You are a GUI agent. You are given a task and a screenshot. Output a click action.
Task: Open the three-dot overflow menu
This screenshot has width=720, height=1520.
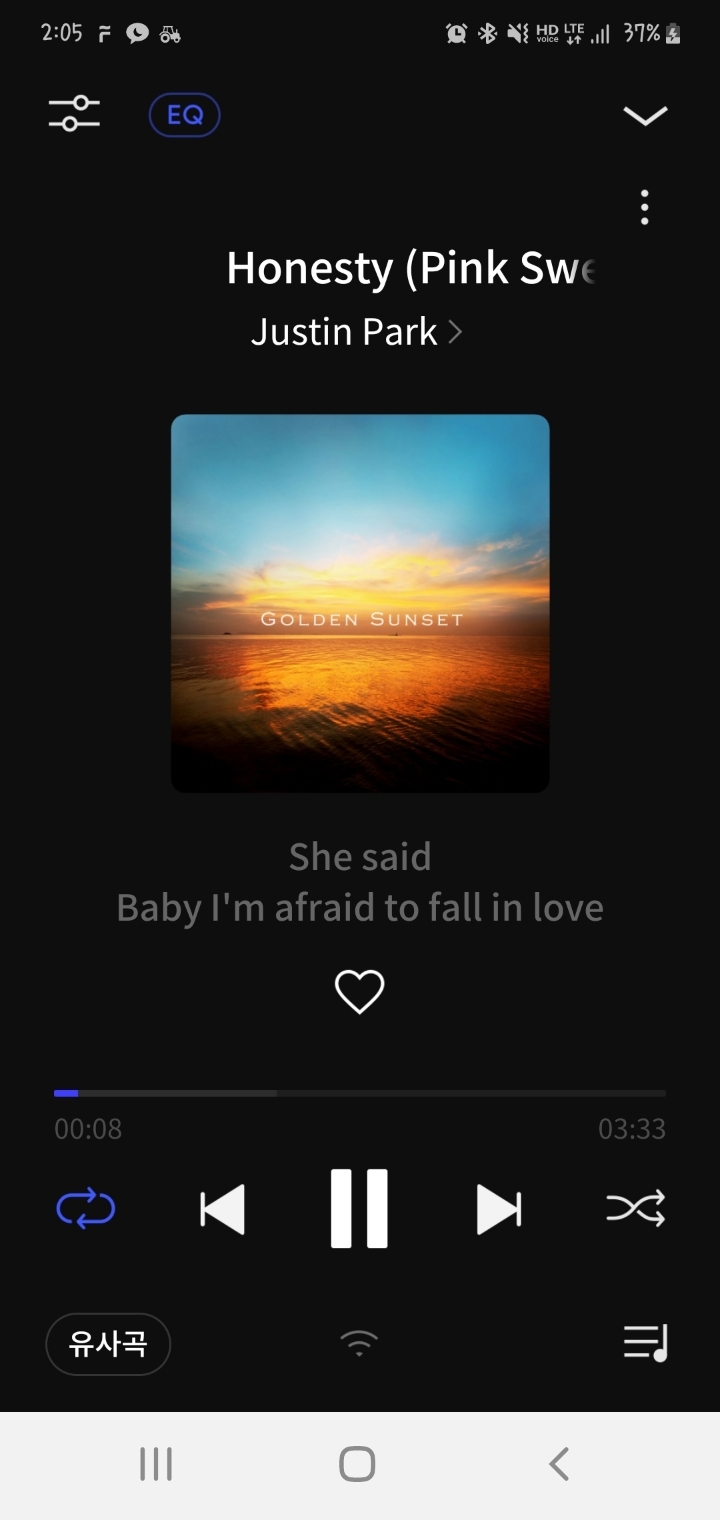point(645,207)
